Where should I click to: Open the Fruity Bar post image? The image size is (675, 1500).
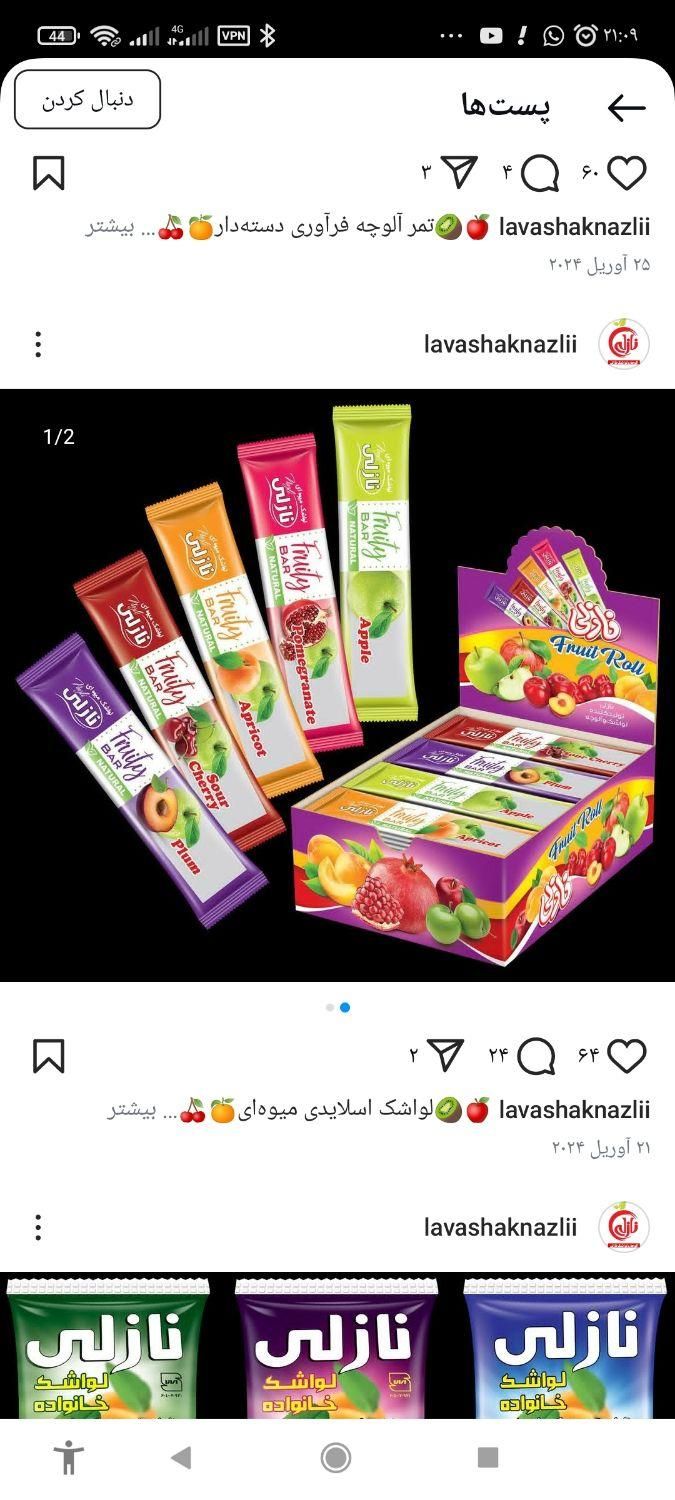click(337, 685)
